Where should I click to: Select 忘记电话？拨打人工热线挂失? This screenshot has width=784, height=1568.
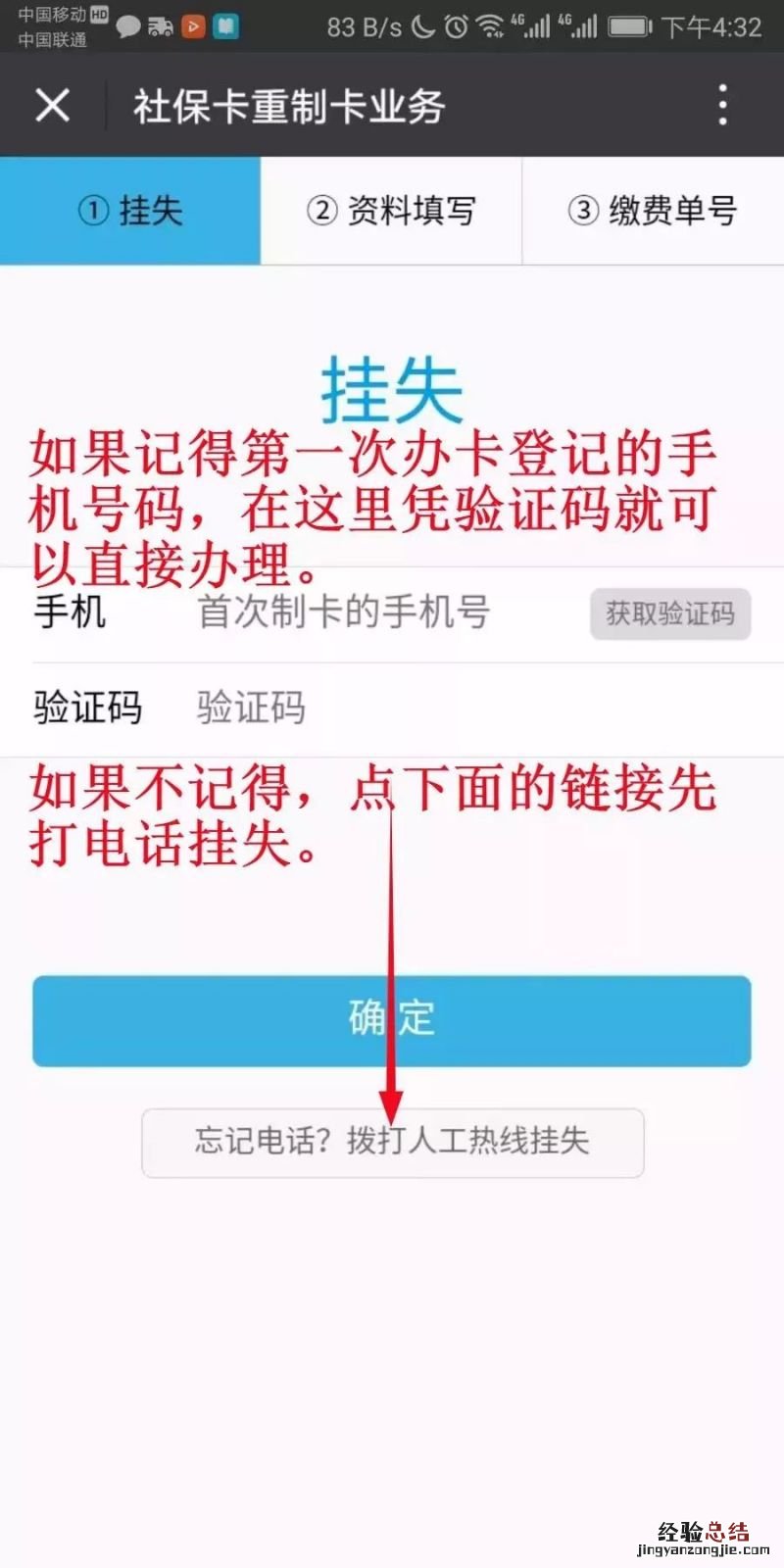click(392, 1142)
